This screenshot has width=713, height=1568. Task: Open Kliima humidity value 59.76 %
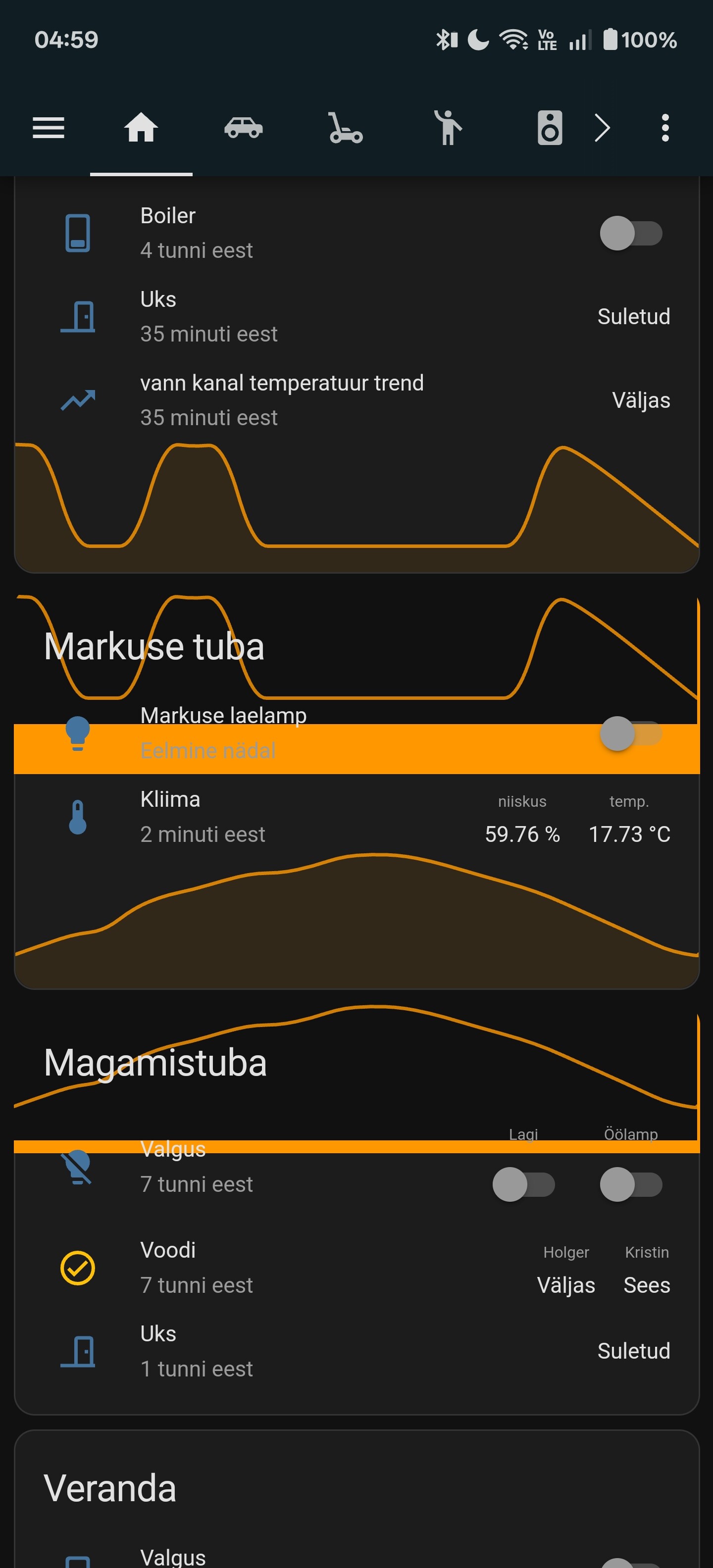pos(522,833)
